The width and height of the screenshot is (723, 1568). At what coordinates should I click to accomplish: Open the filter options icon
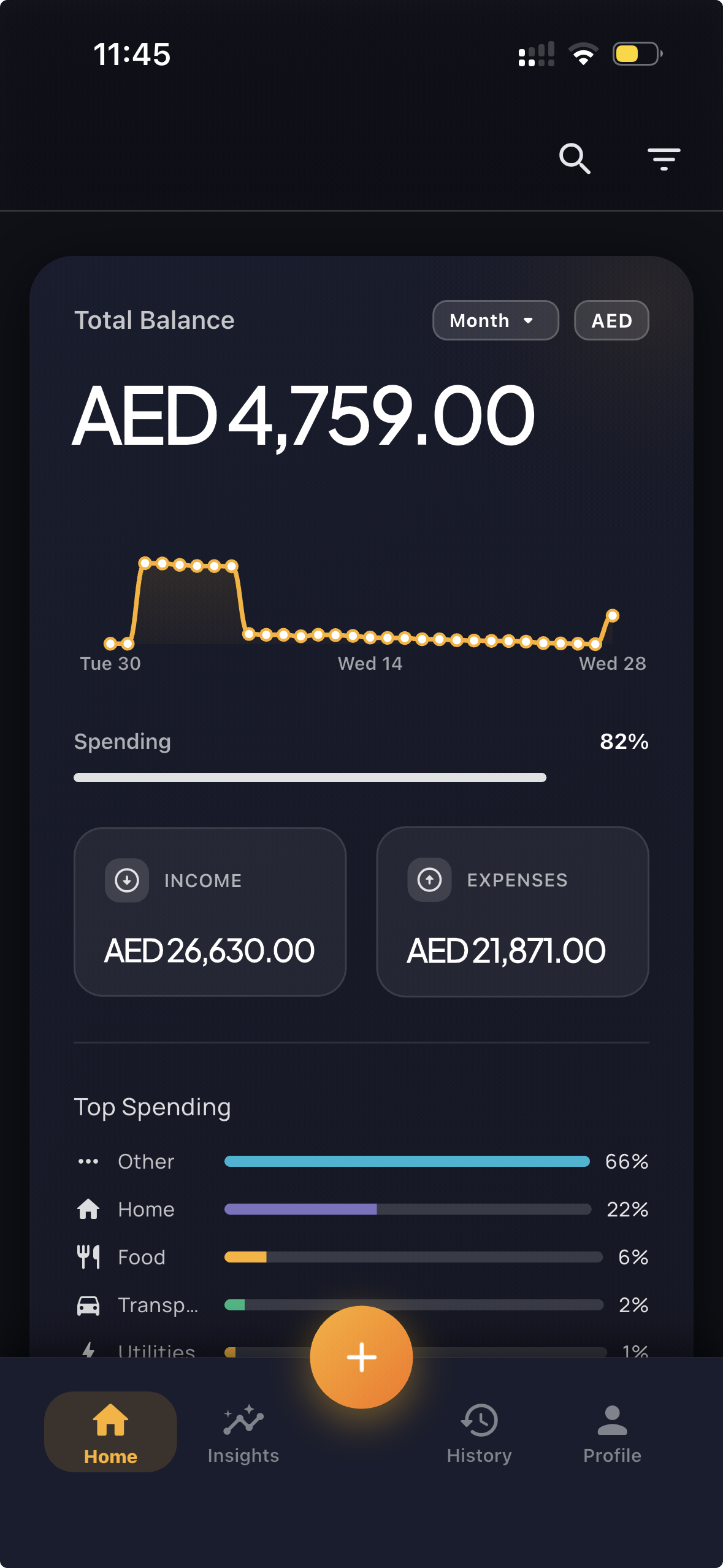pyautogui.click(x=665, y=159)
